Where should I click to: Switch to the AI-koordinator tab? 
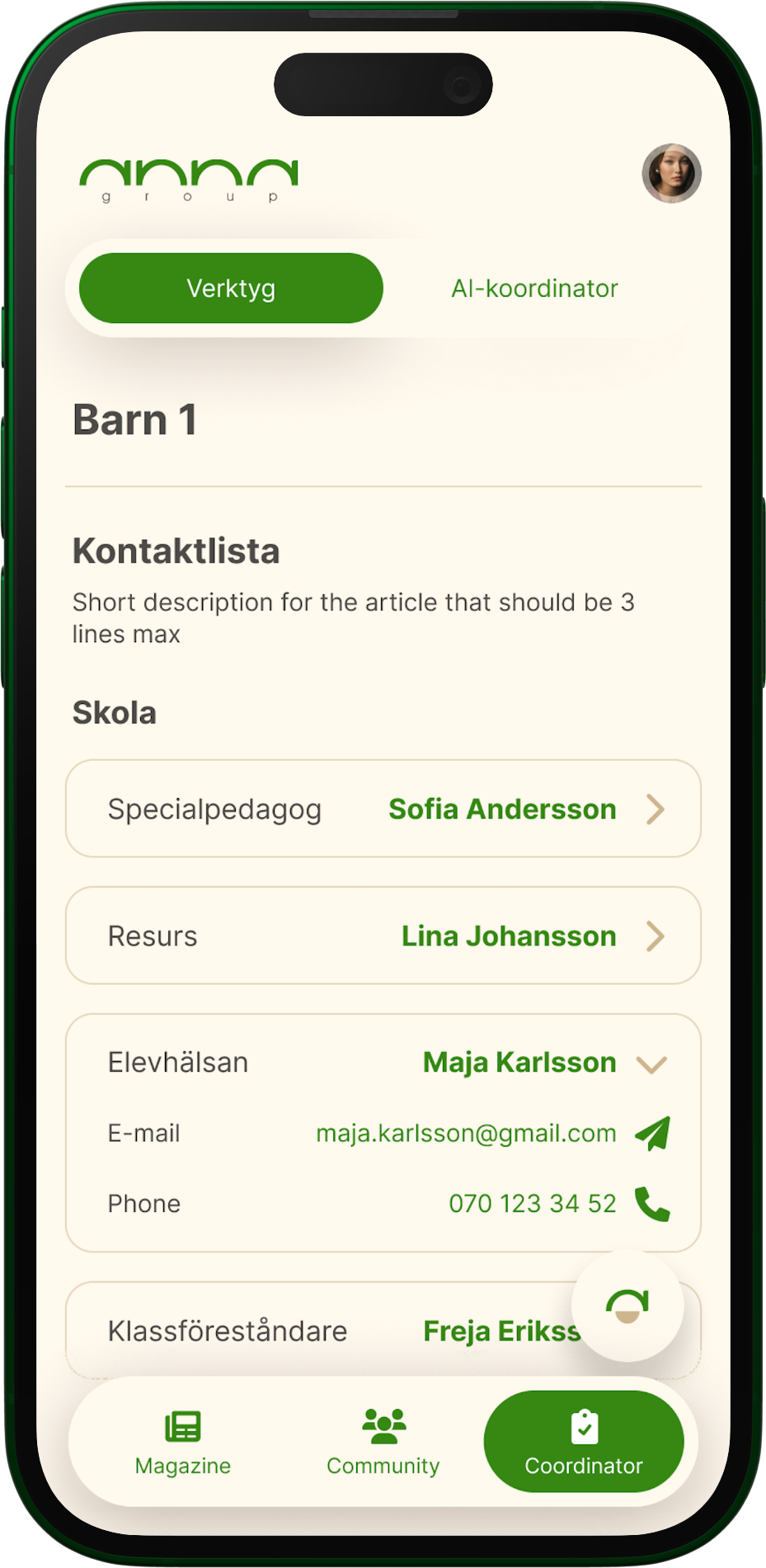534,289
